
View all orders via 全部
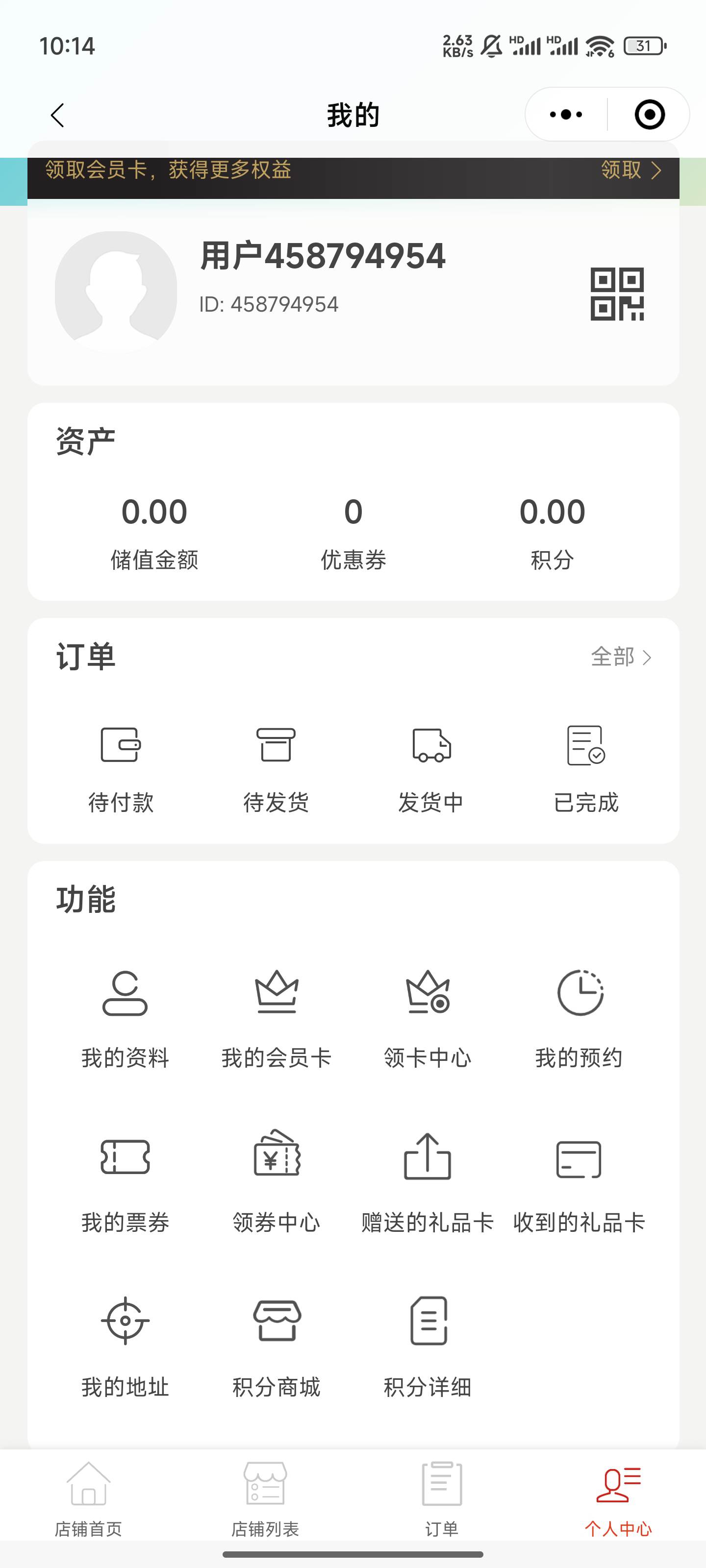coord(621,657)
